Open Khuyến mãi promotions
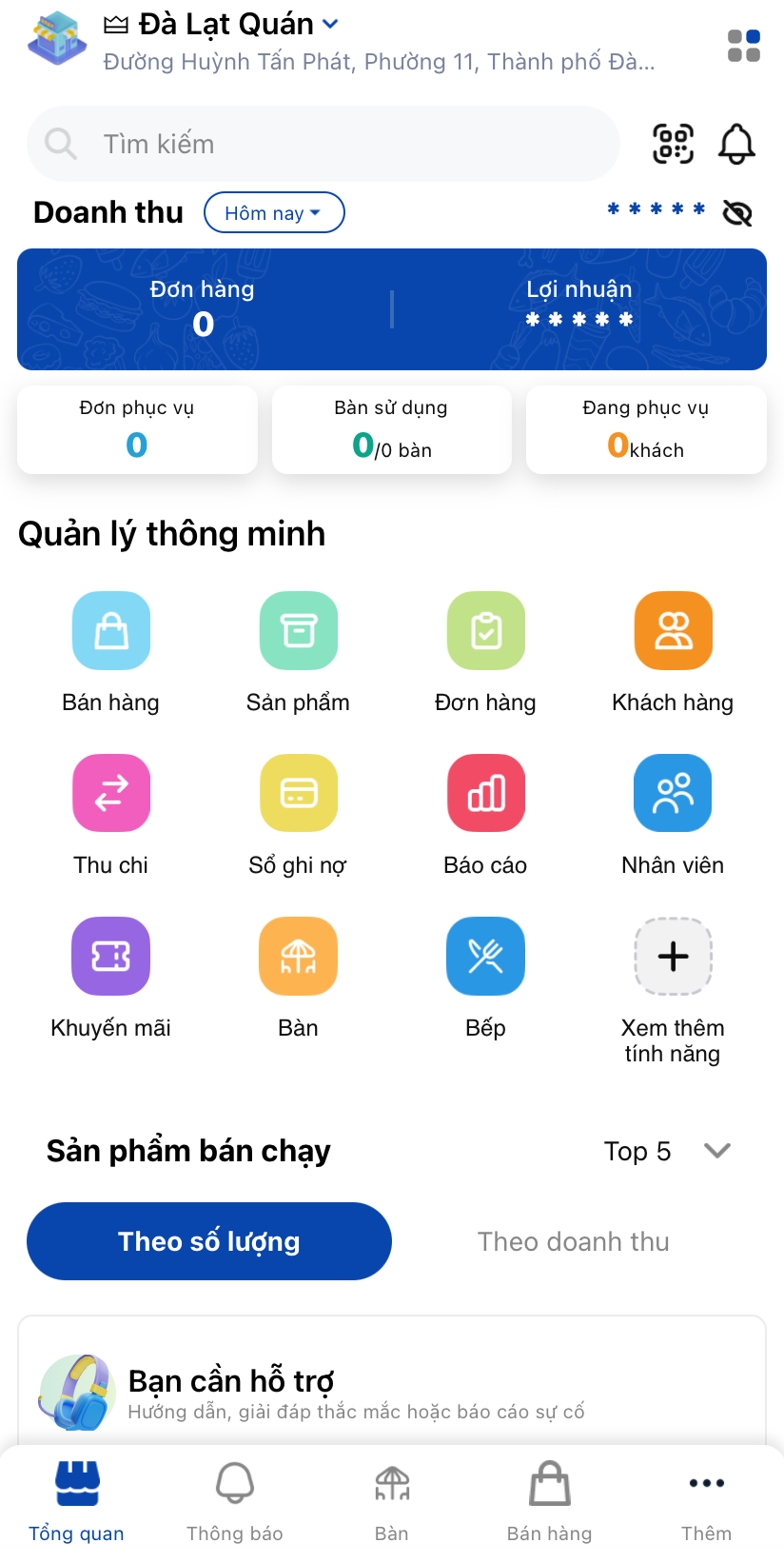Image resolution: width=784 pixels, height=1563 pixels. [x=111, y=956]
